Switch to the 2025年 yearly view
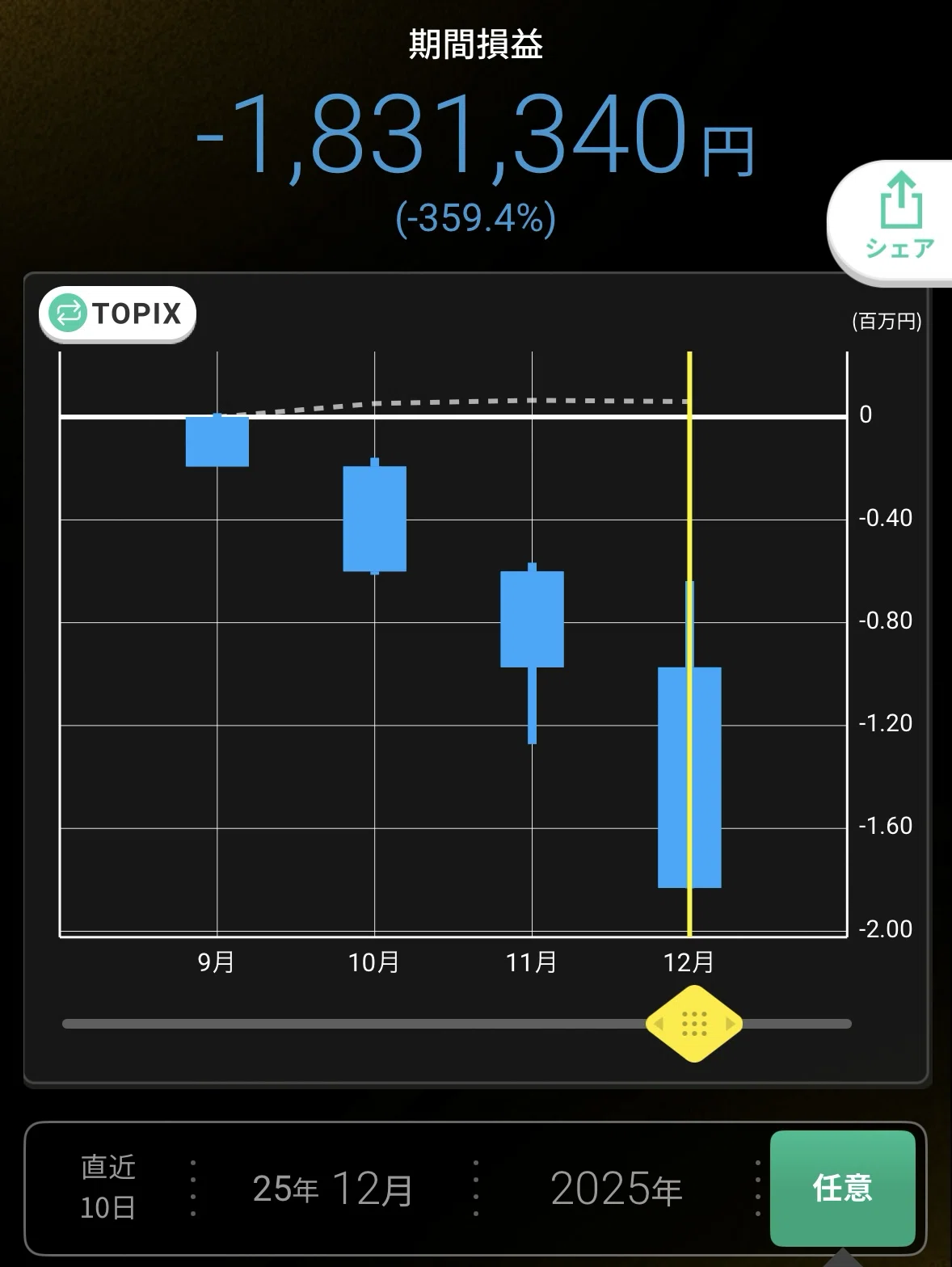 tap(616, 1189)
